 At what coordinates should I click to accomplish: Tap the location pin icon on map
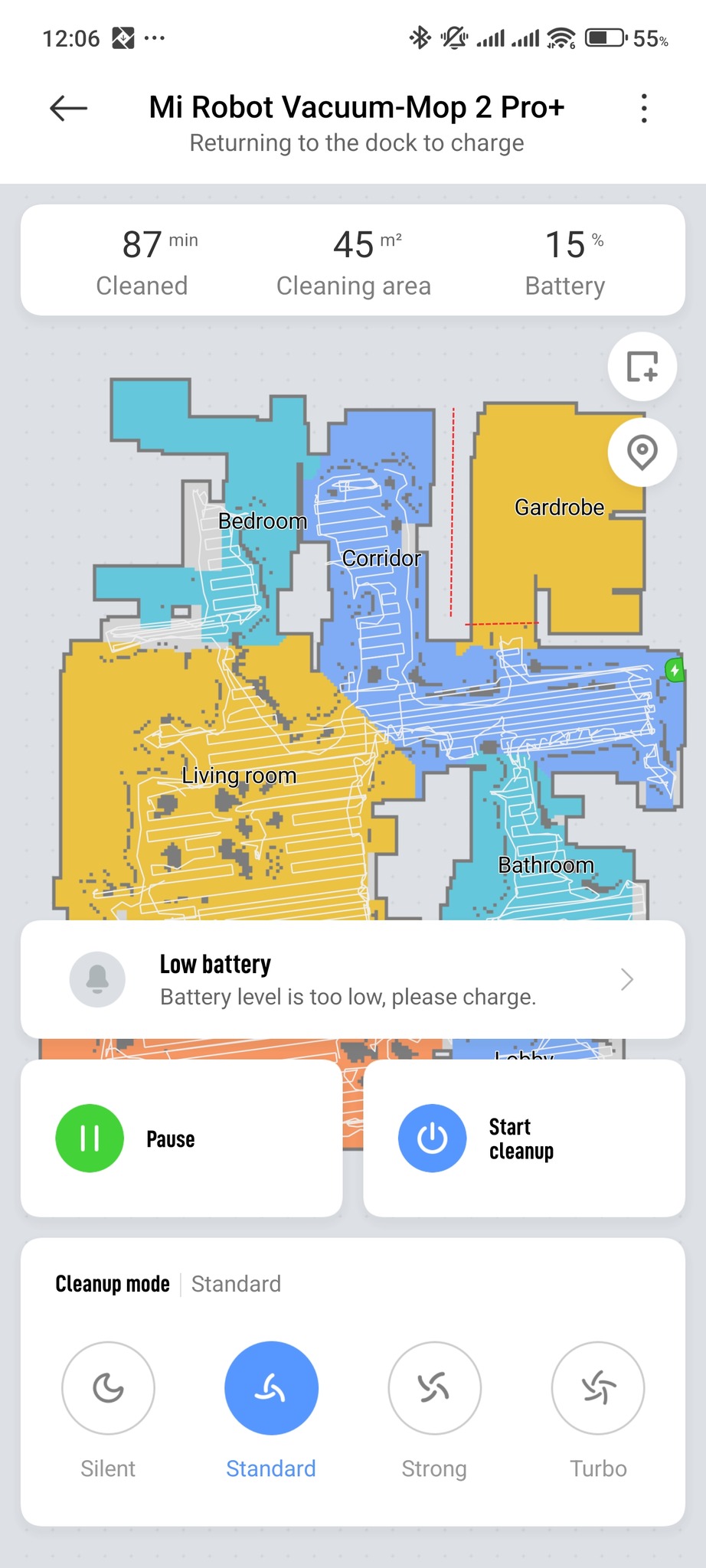pyautogui.click(x=642, y=452)
